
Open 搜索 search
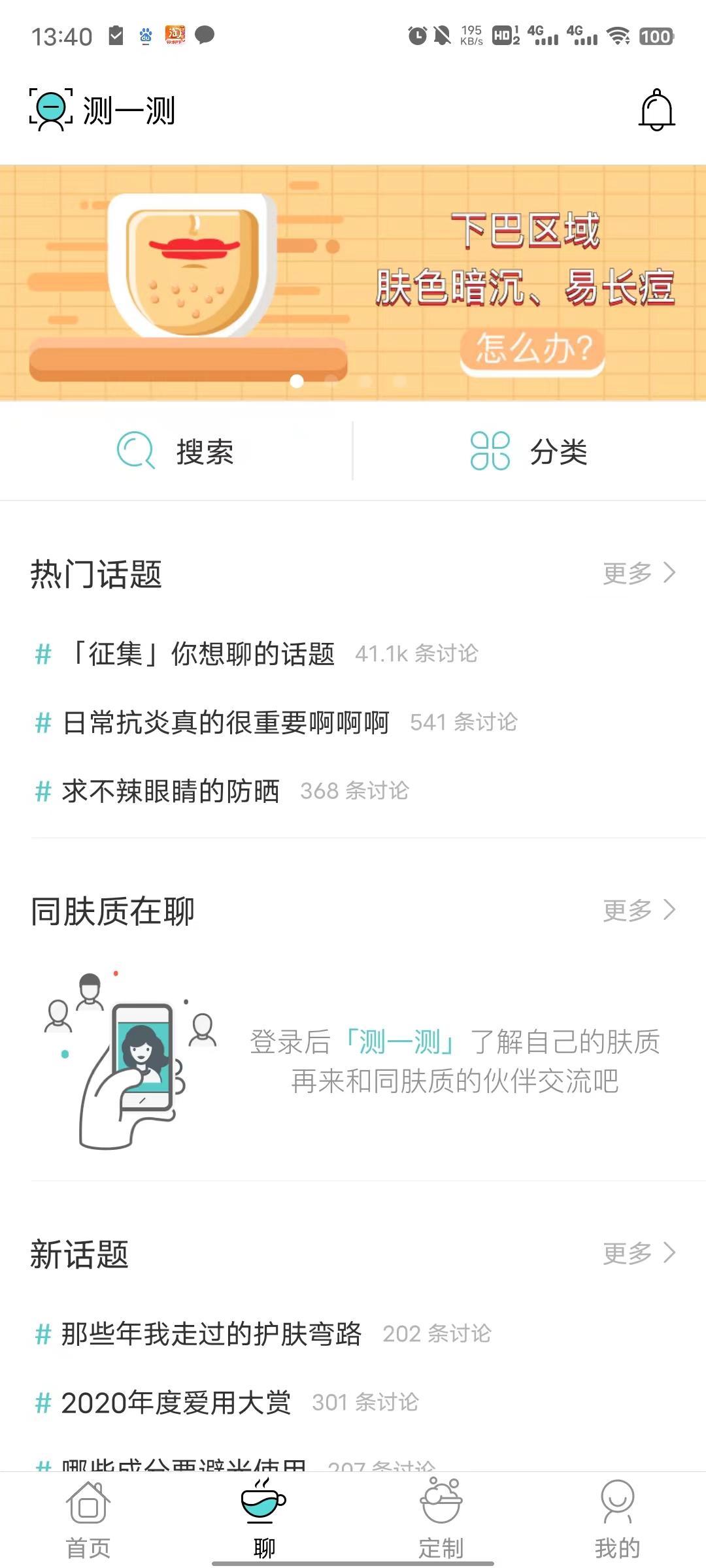coord(176,451)
